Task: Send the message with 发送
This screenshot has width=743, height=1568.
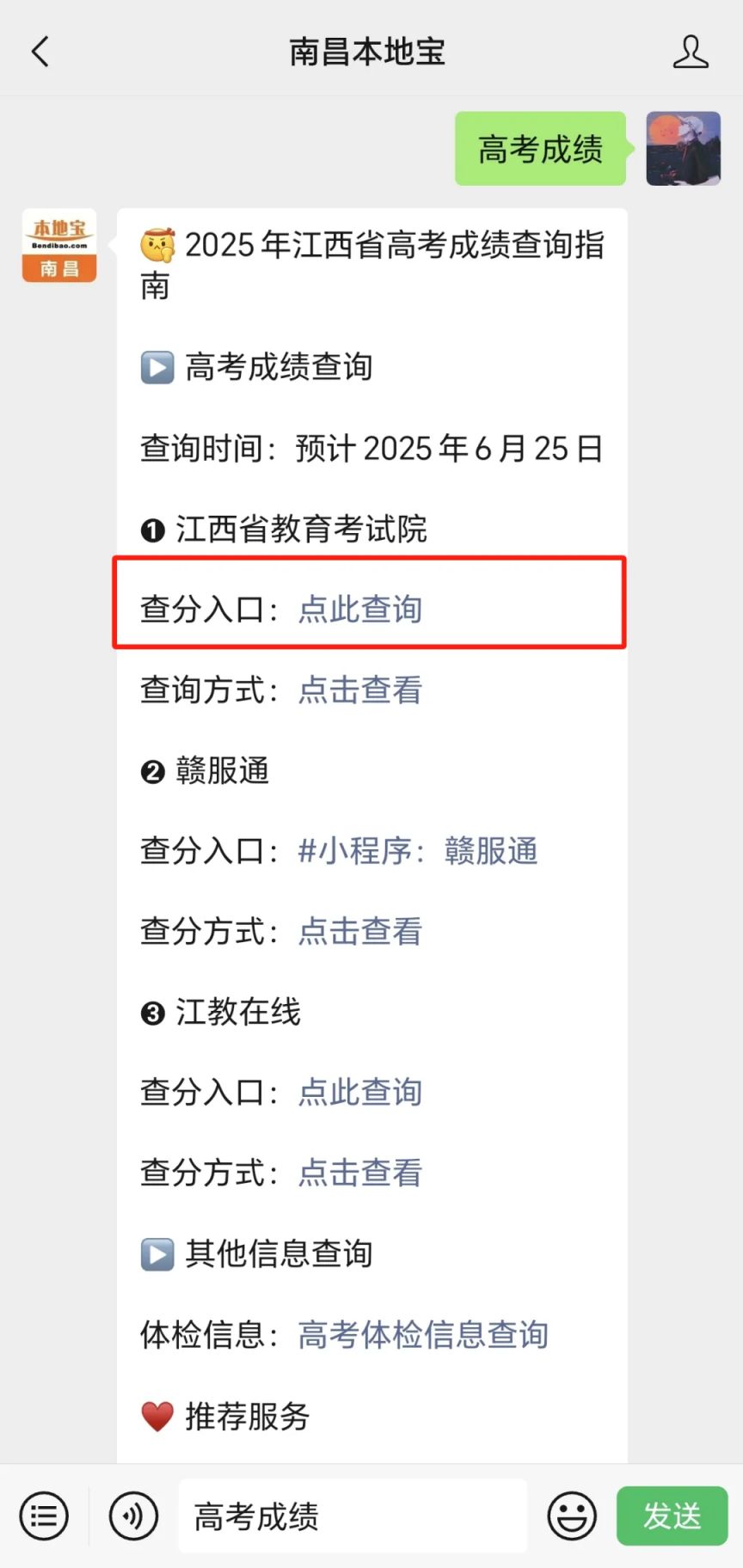Action: click(672, 1516)
